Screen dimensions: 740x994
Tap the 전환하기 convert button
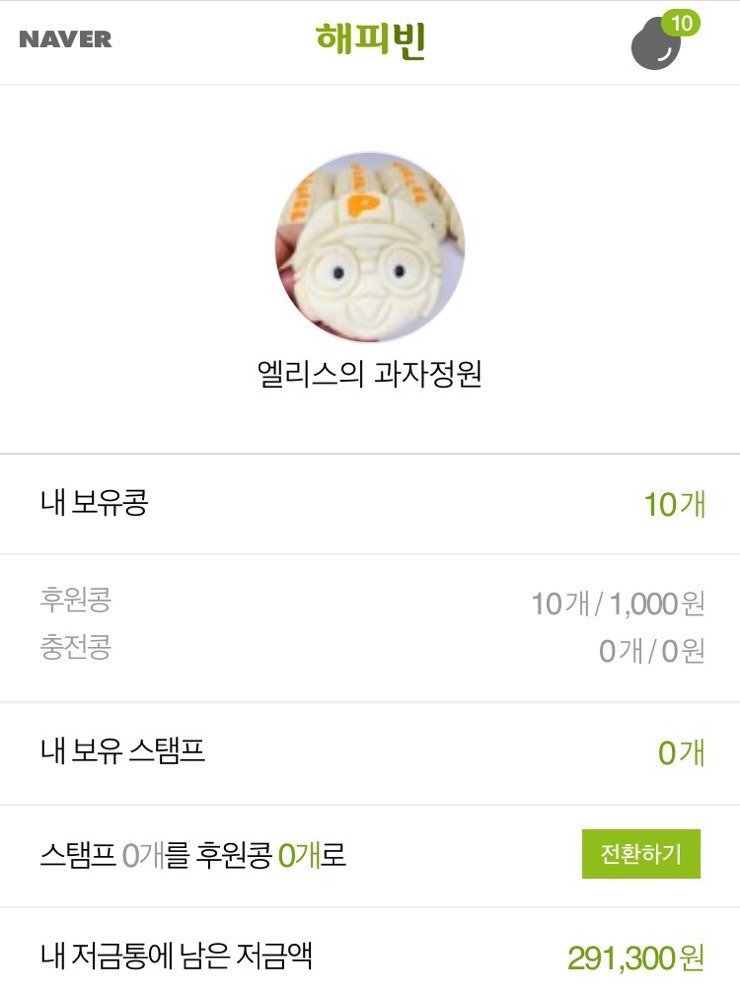641,855
